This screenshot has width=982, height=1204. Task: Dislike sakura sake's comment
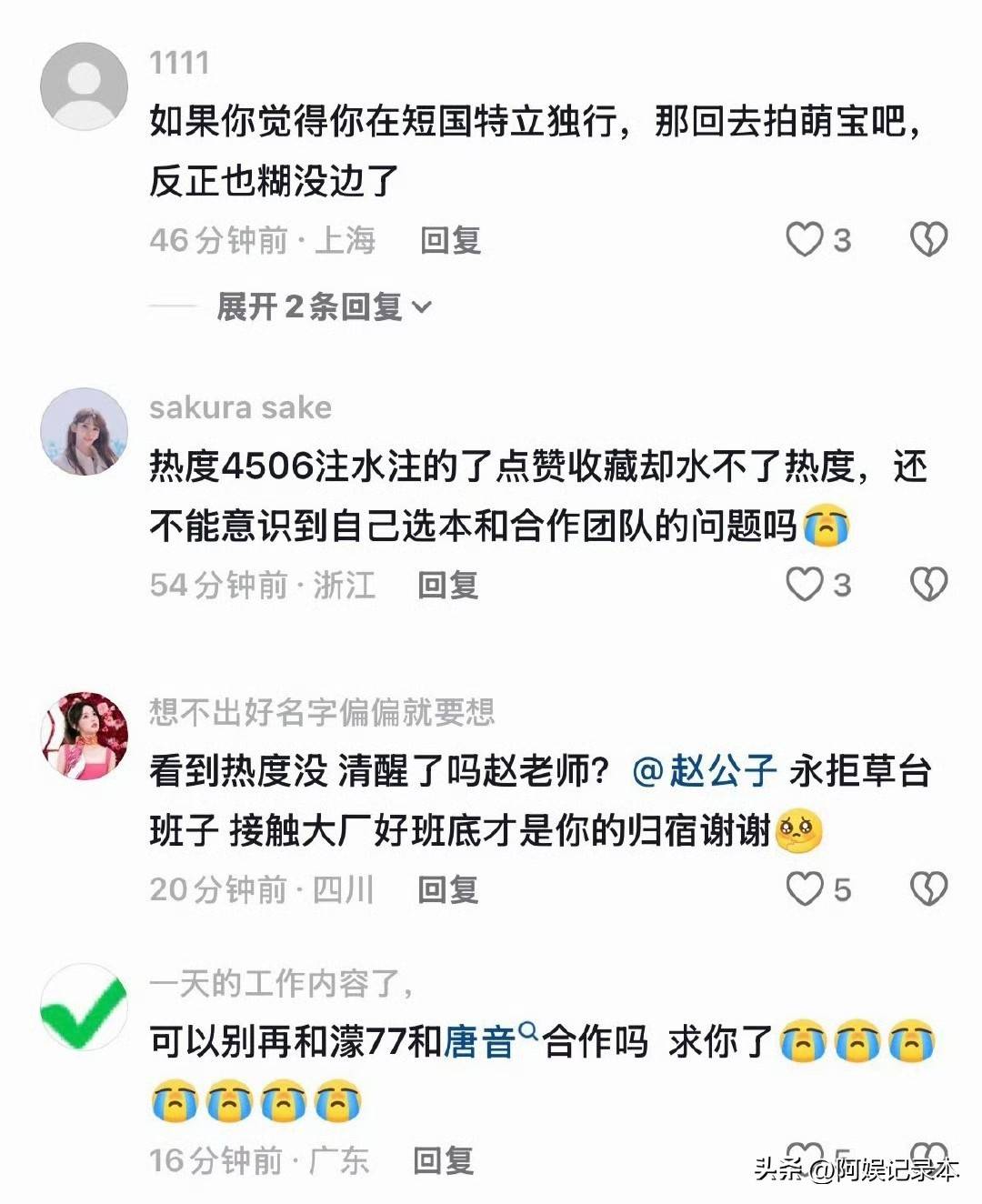pos(928,585)
